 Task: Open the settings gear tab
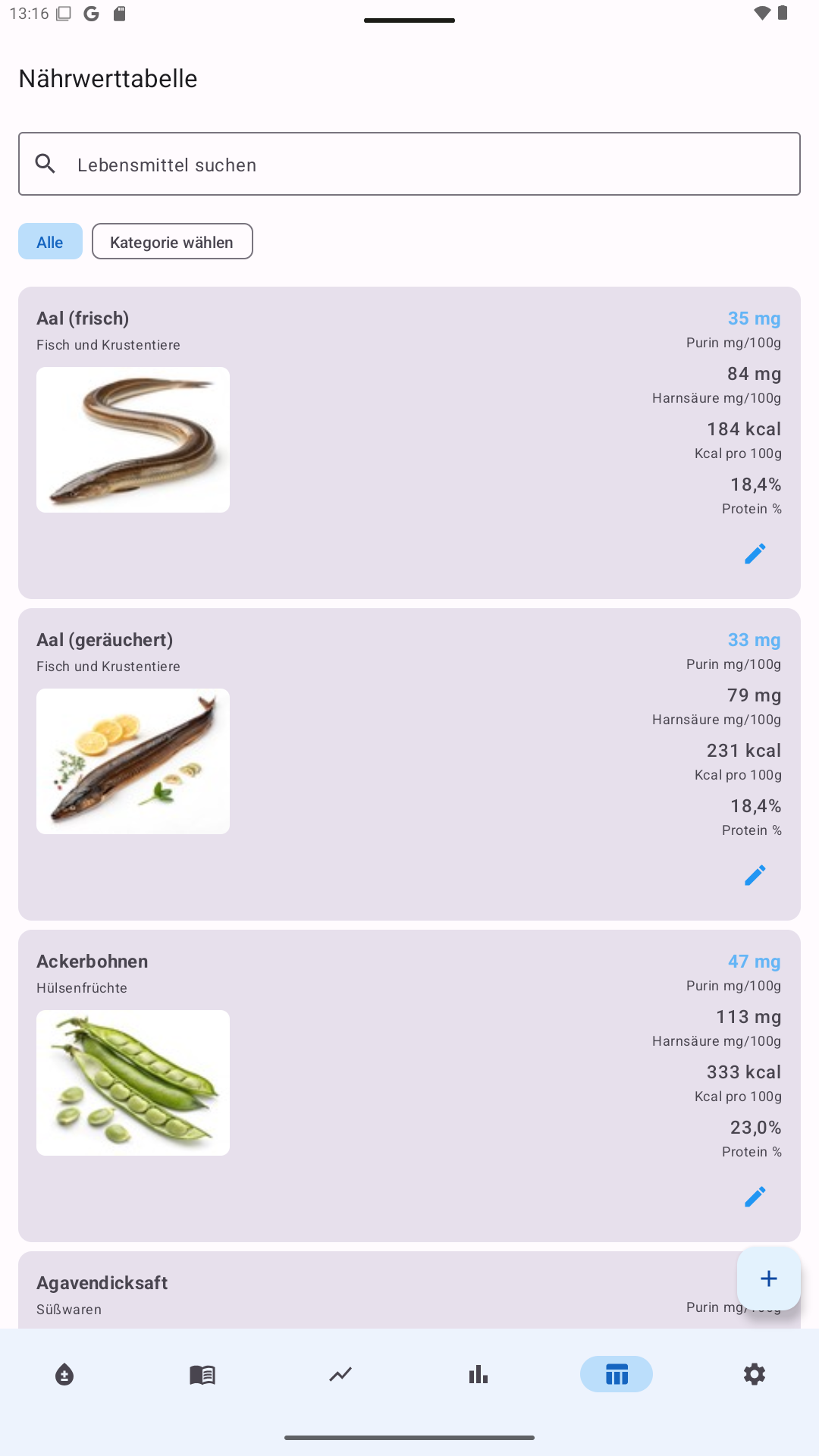tap(755, 1374)
